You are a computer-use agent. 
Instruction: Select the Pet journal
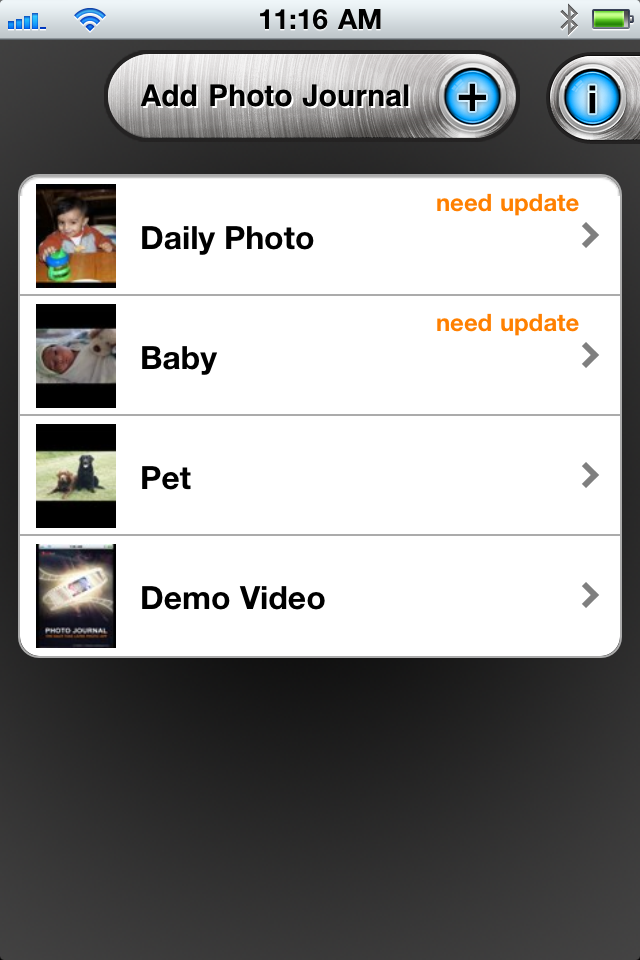point(320,476)
